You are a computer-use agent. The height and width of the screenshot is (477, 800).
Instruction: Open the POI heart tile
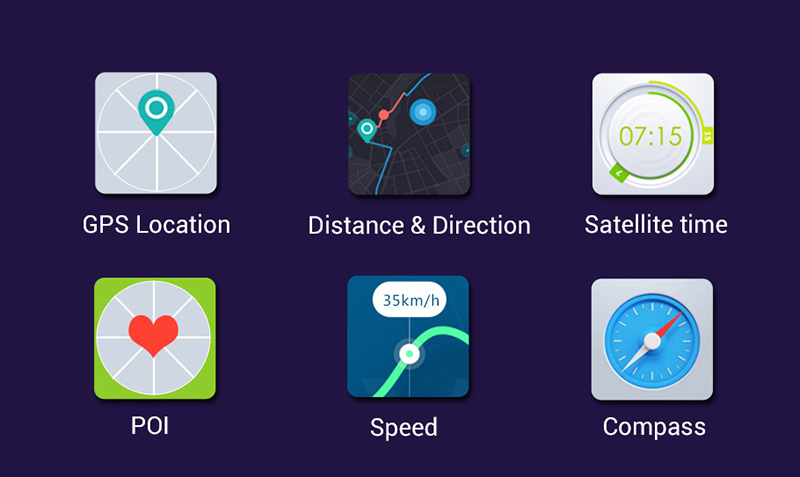(155, 338)
